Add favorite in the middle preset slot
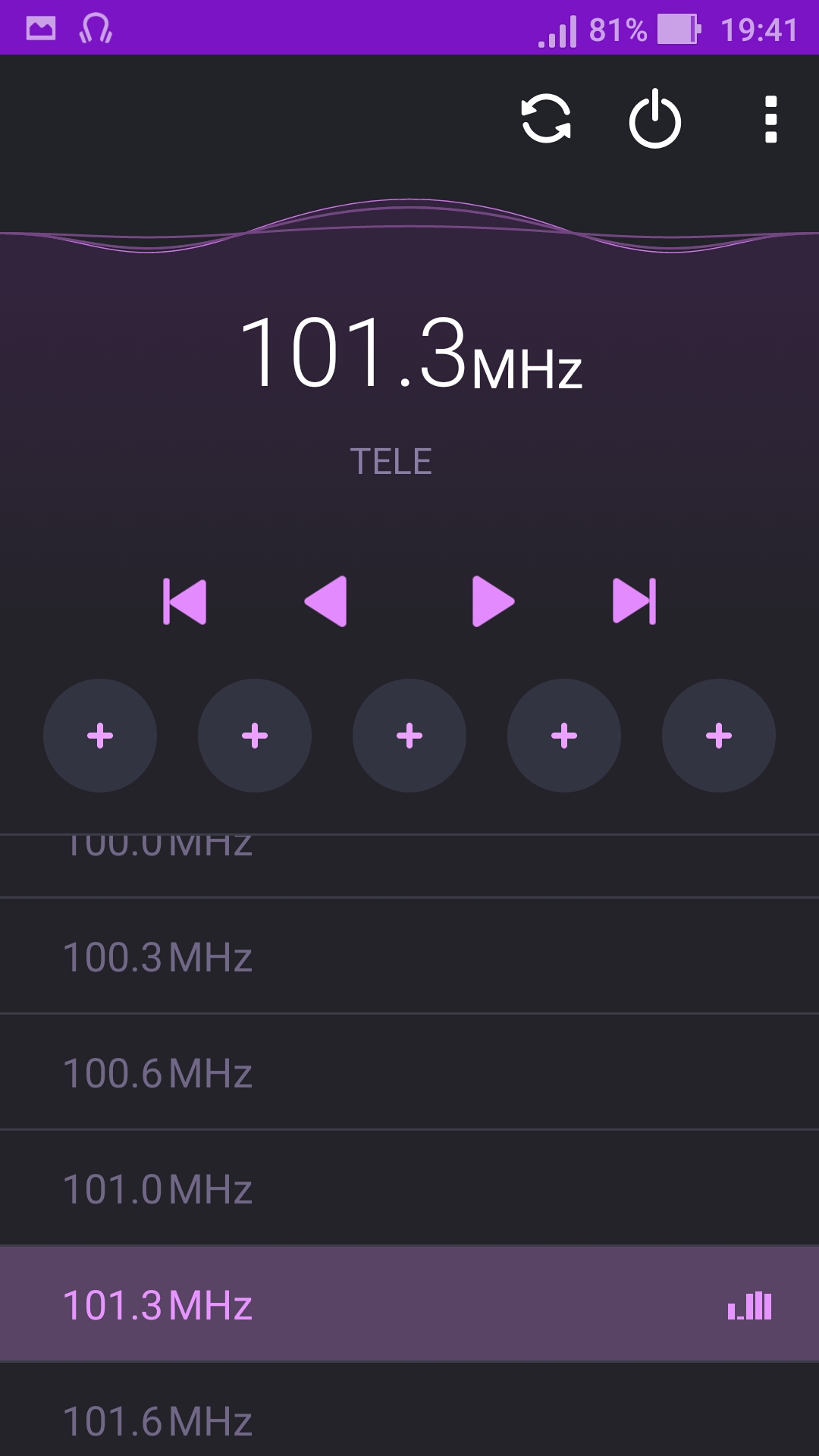The height and width of the screenshot is (1456, 819). (409, 736)
